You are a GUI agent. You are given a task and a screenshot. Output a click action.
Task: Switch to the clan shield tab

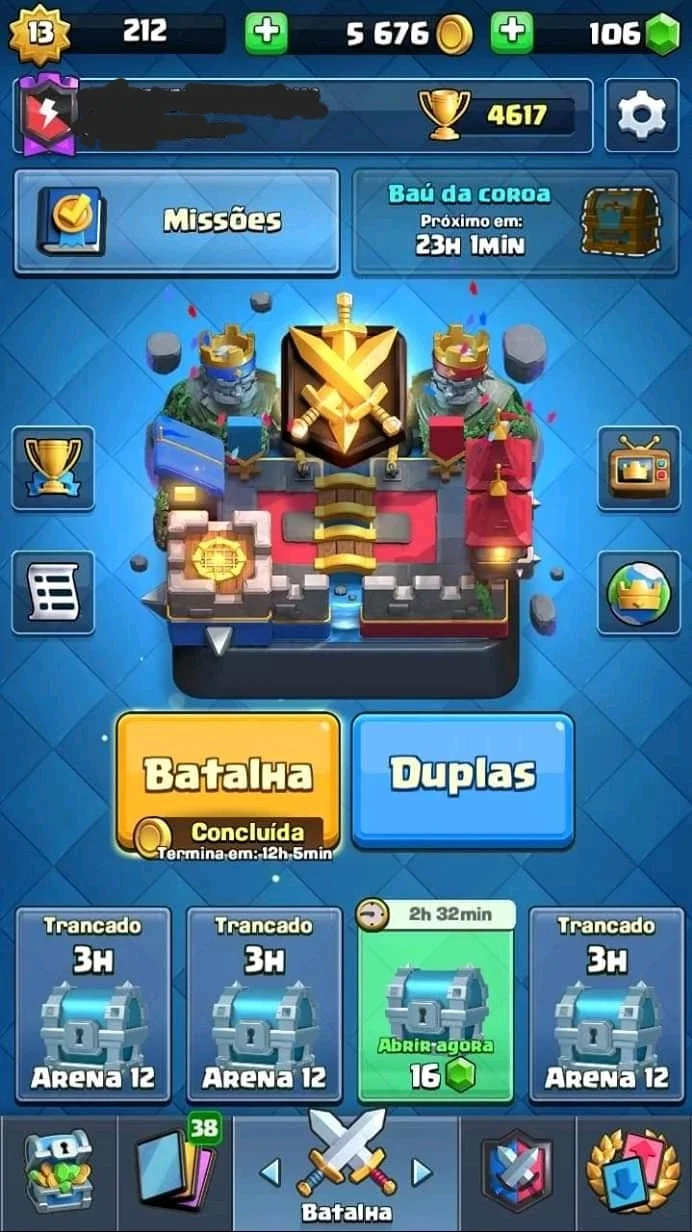click(x=517, y=1174)
